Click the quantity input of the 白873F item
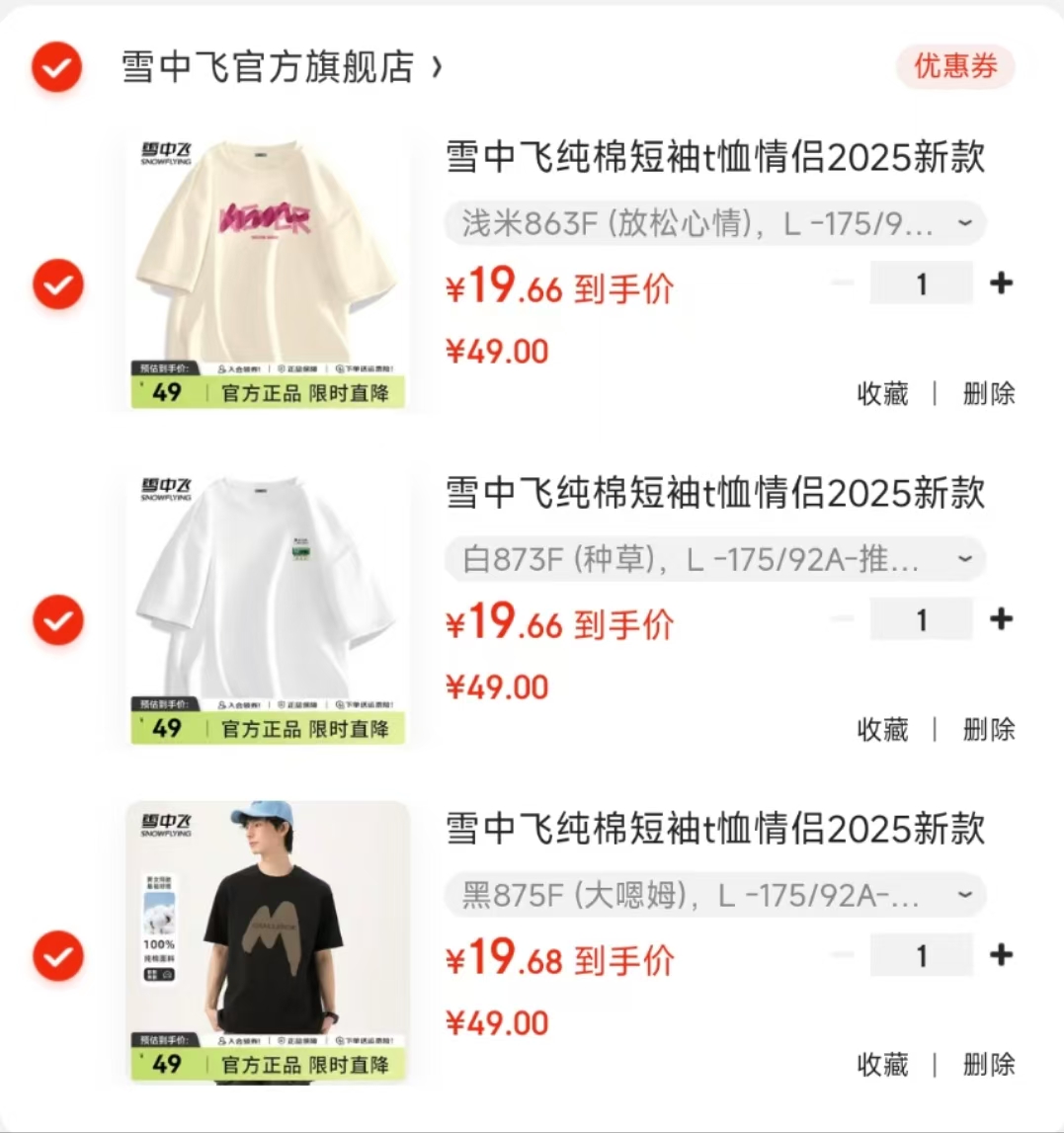Screen dimensions: 1064x1133 [921, 619]
